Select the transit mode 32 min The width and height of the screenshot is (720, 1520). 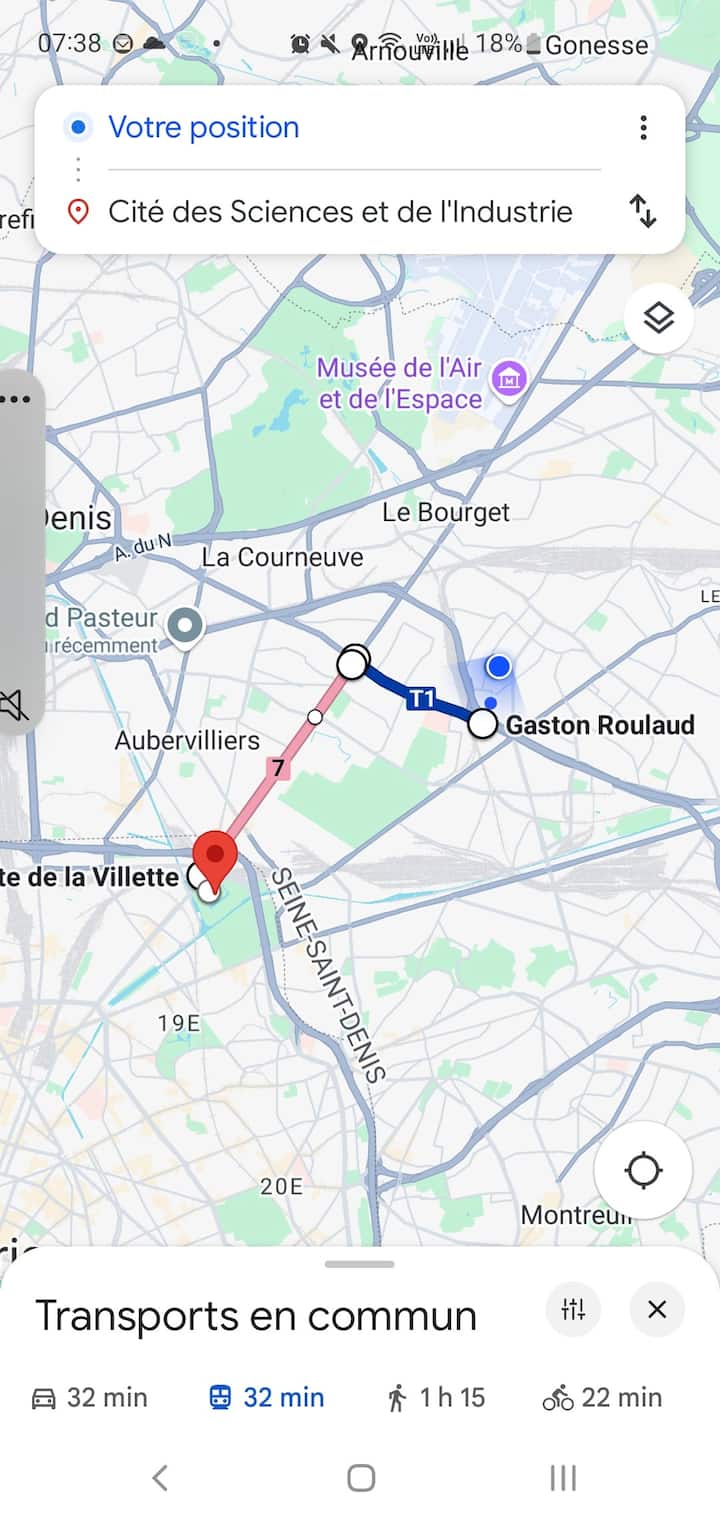pos(266,1397)
